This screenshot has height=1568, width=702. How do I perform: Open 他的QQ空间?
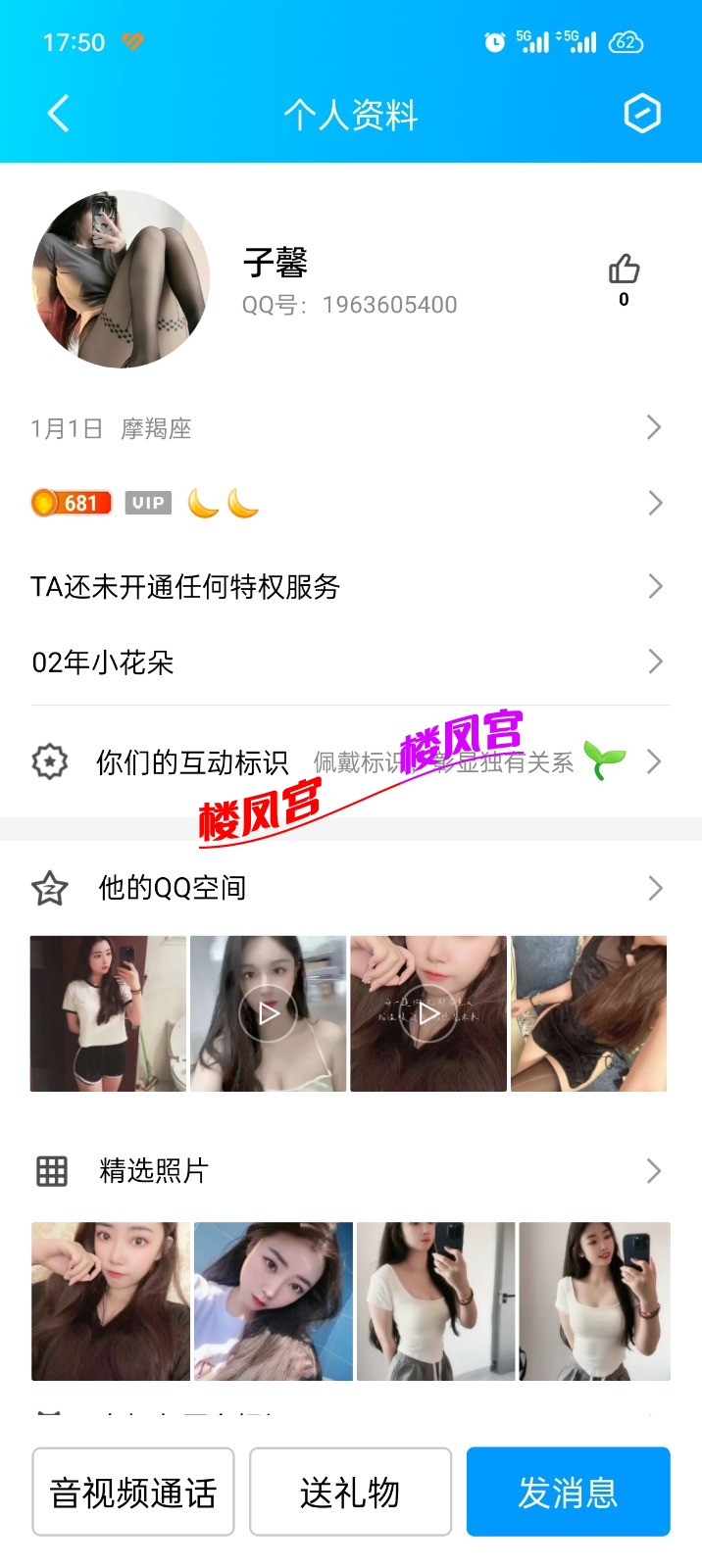click(349, 888)
